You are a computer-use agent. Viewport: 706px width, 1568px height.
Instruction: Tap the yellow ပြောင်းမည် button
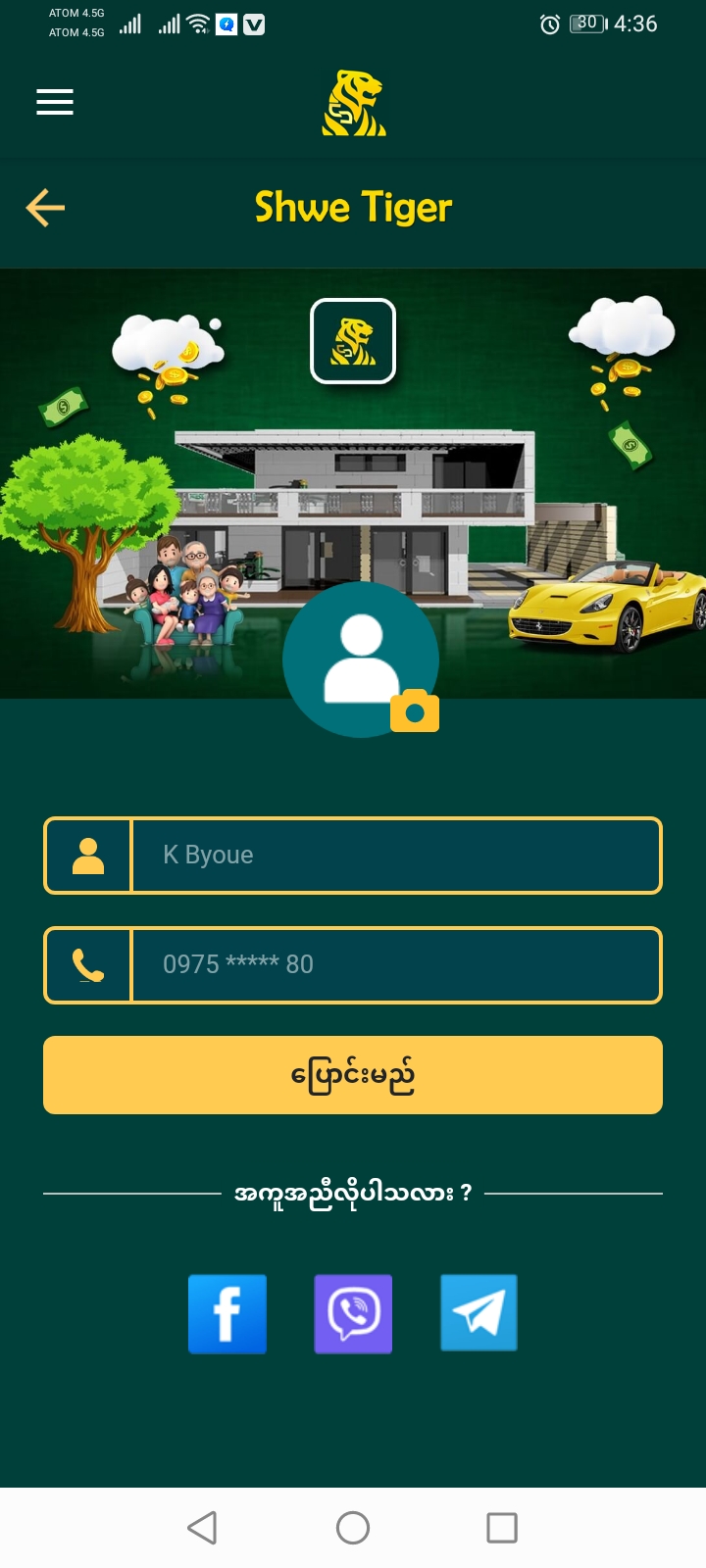pyautogui.click(x=353, y=1075)
